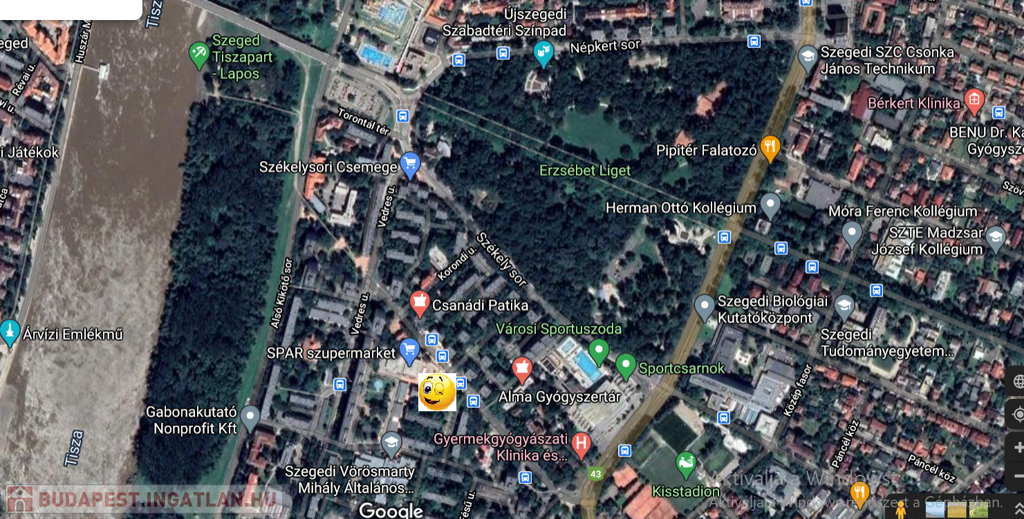This screenshot has width=1024, height=519.
Task: Open SPAR szupermarket place marker
Action: click(408, 350)
